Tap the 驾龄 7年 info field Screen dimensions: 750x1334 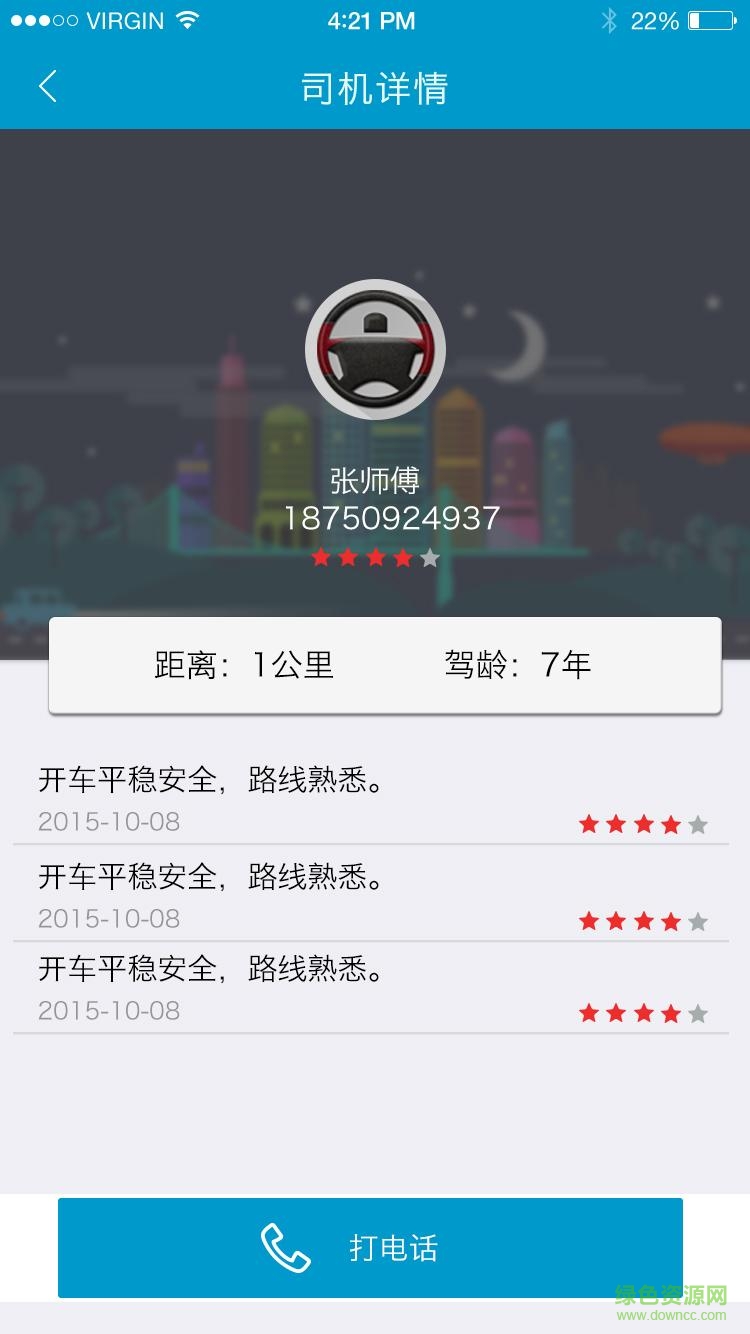[517, 663]
